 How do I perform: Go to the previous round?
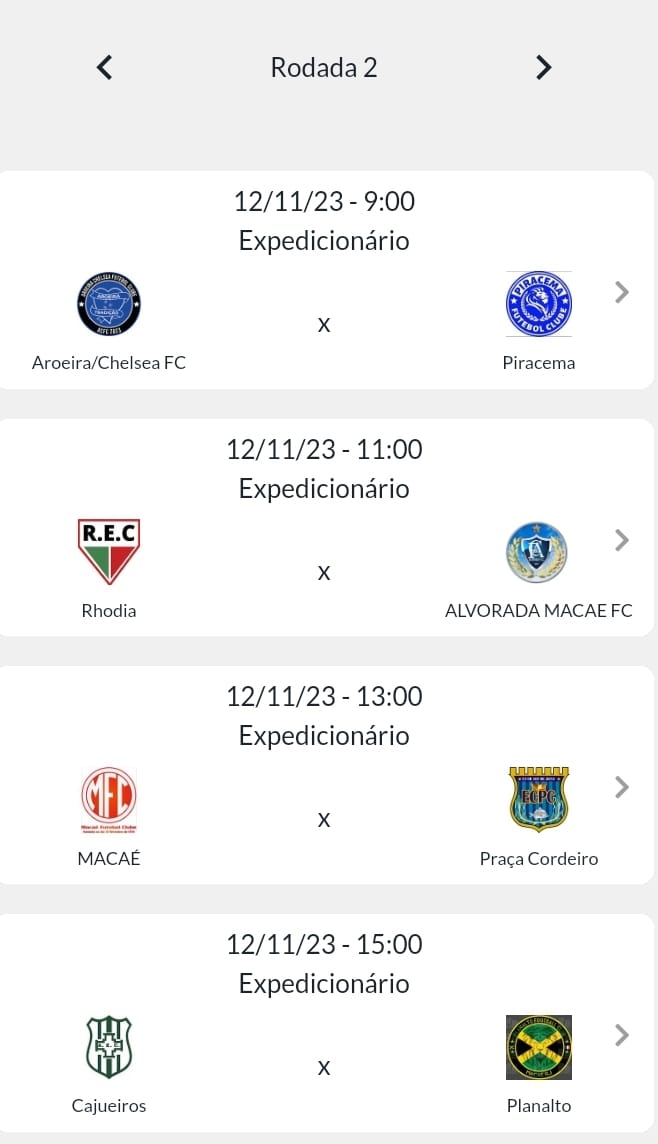(104, 67)
